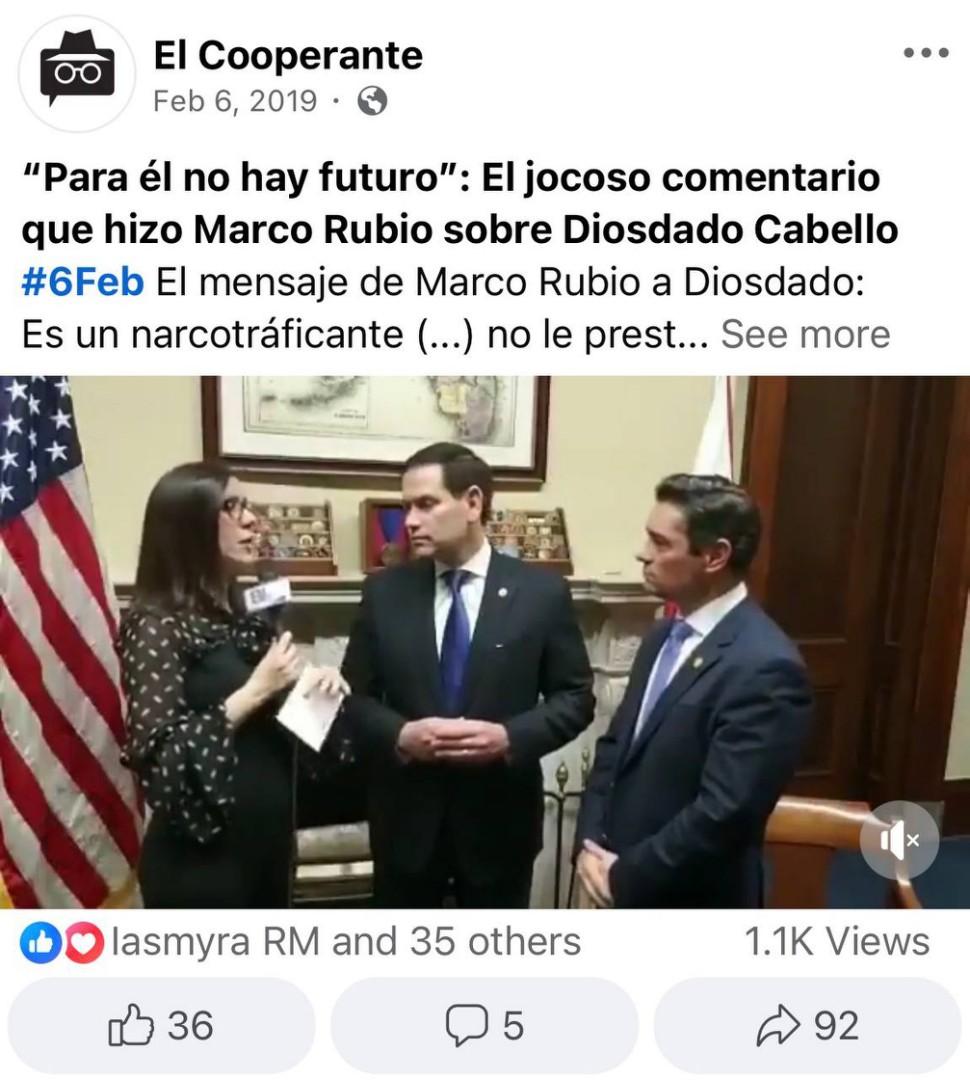The width and height of the screenshot is (970, 1080).
Task: Open the #6Feb hashtag
Action: click(82, 282)
